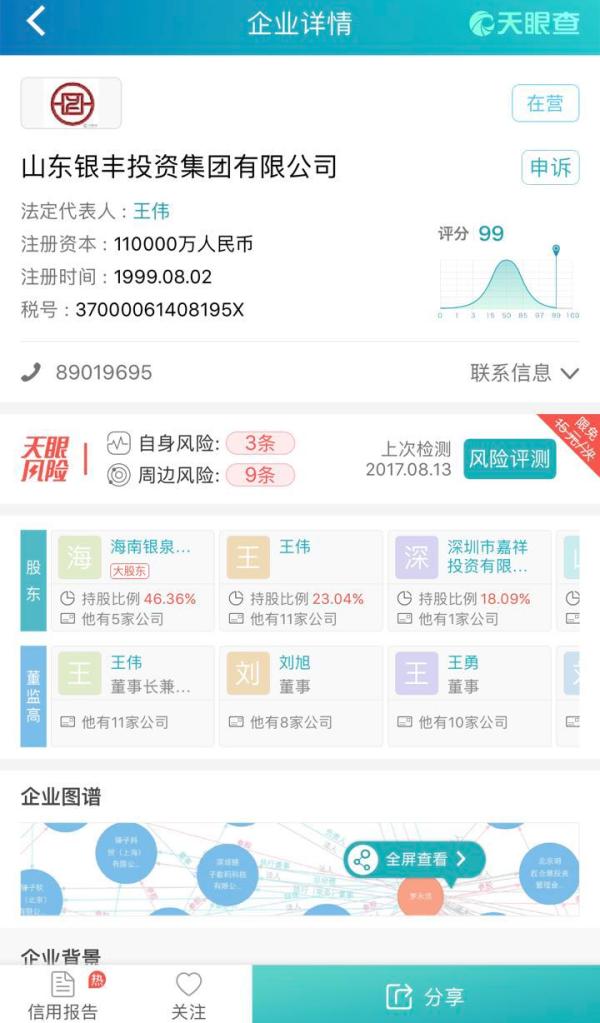Go back using the top-left arrow

point(36,22)
